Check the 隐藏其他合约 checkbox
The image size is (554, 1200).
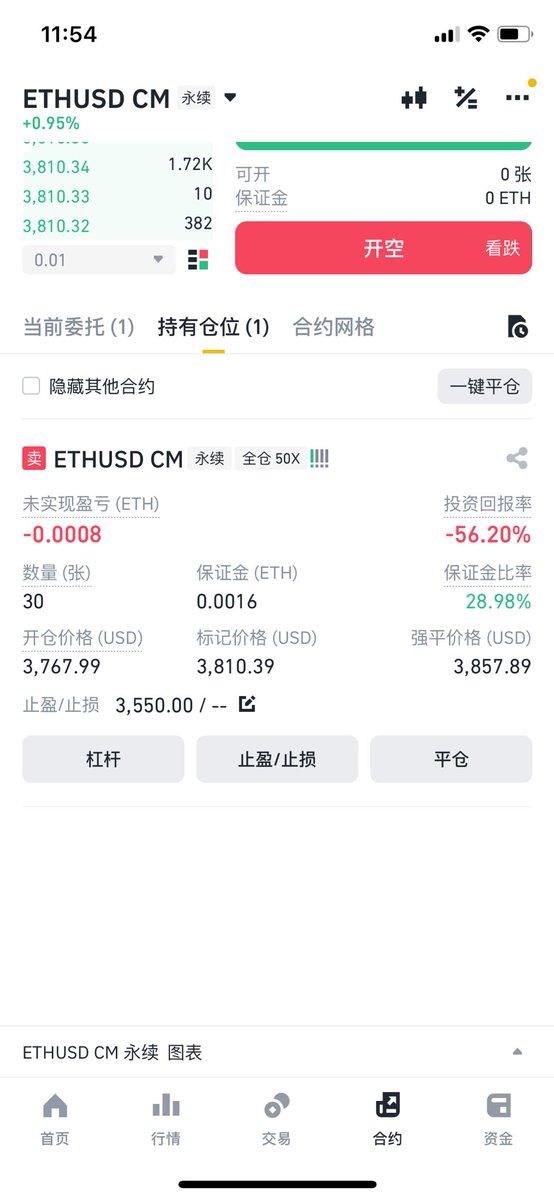(x=31, y=386)
